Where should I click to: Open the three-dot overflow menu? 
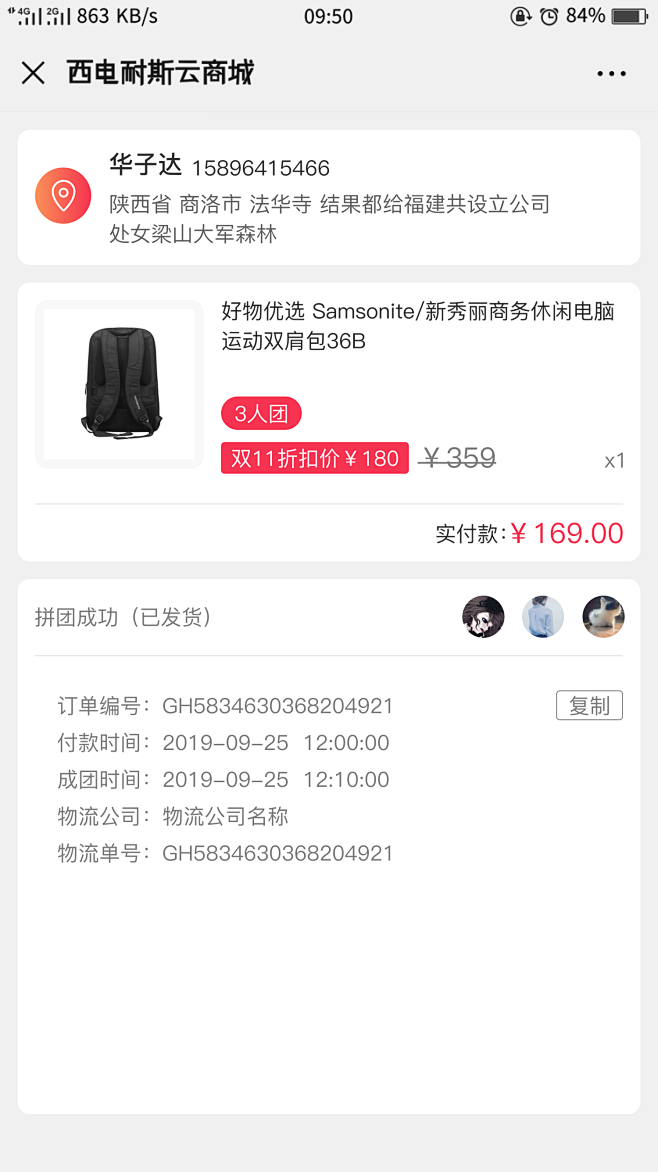(x=611, y=73)
